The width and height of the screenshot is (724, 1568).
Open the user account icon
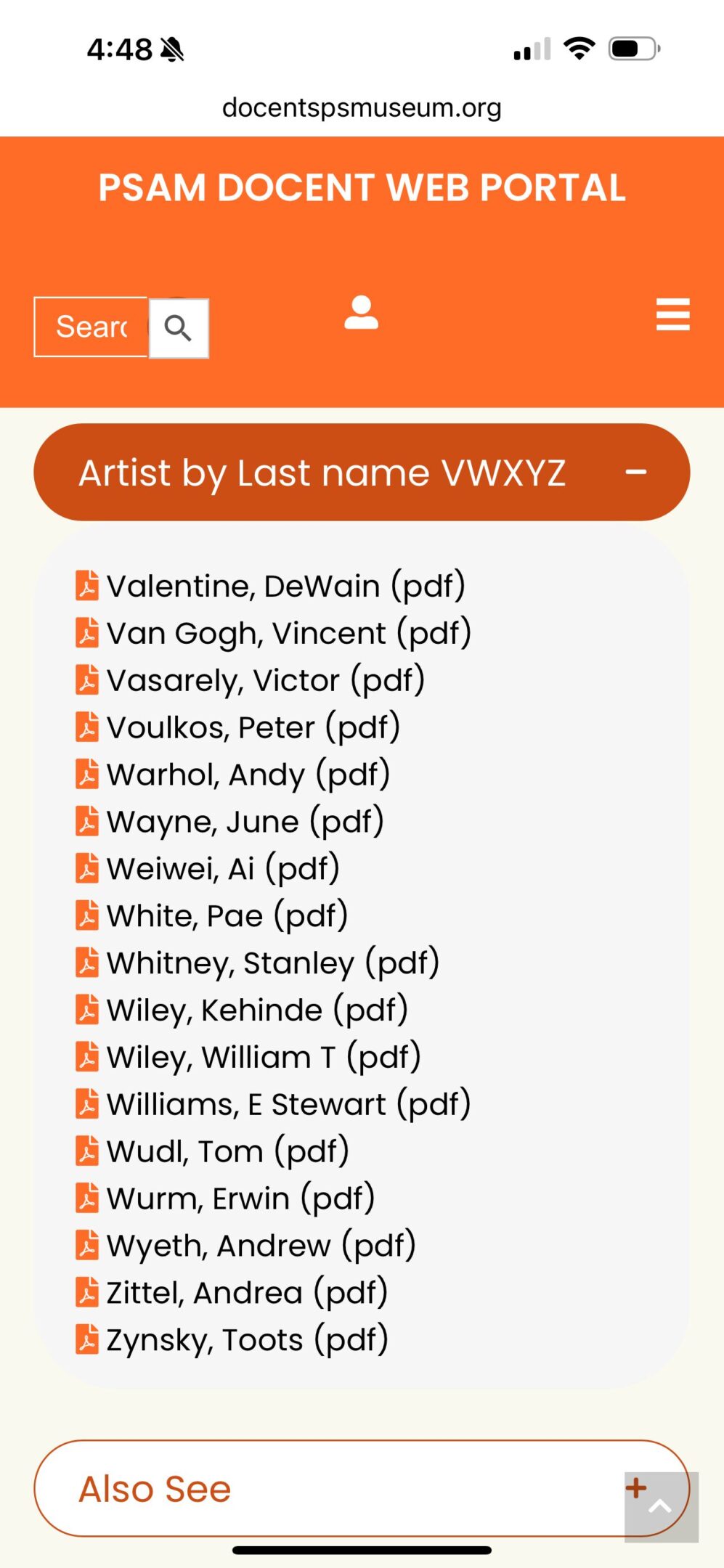coord(362,313)
